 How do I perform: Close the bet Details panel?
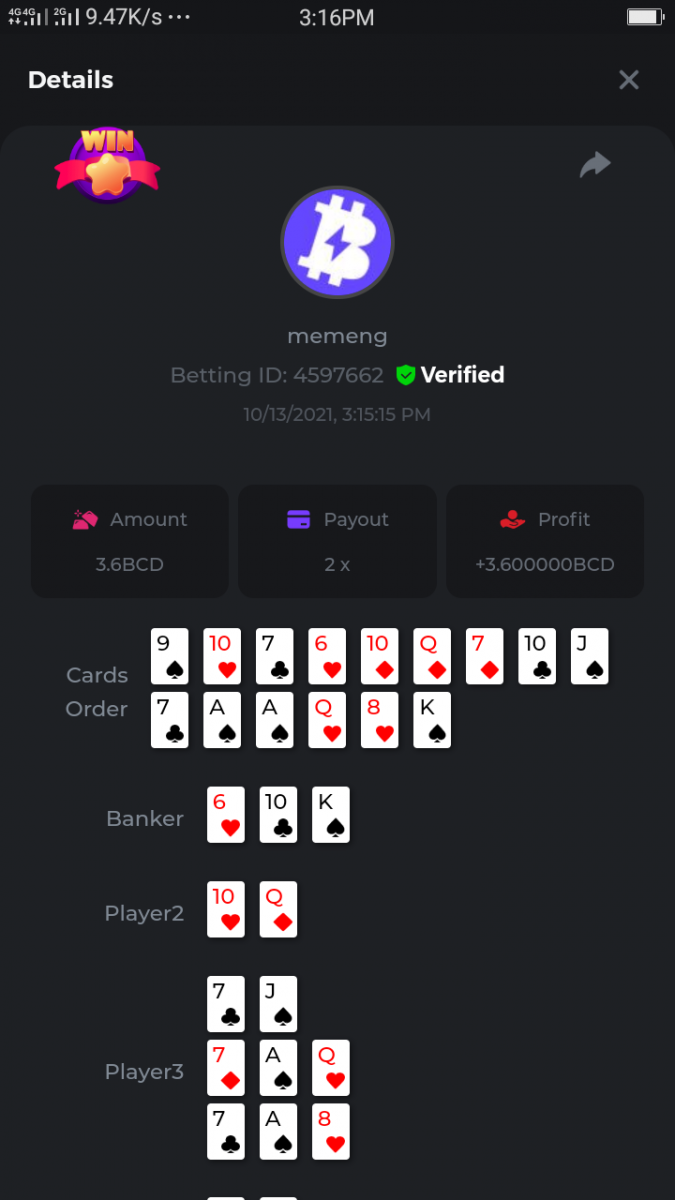[628, 80]
